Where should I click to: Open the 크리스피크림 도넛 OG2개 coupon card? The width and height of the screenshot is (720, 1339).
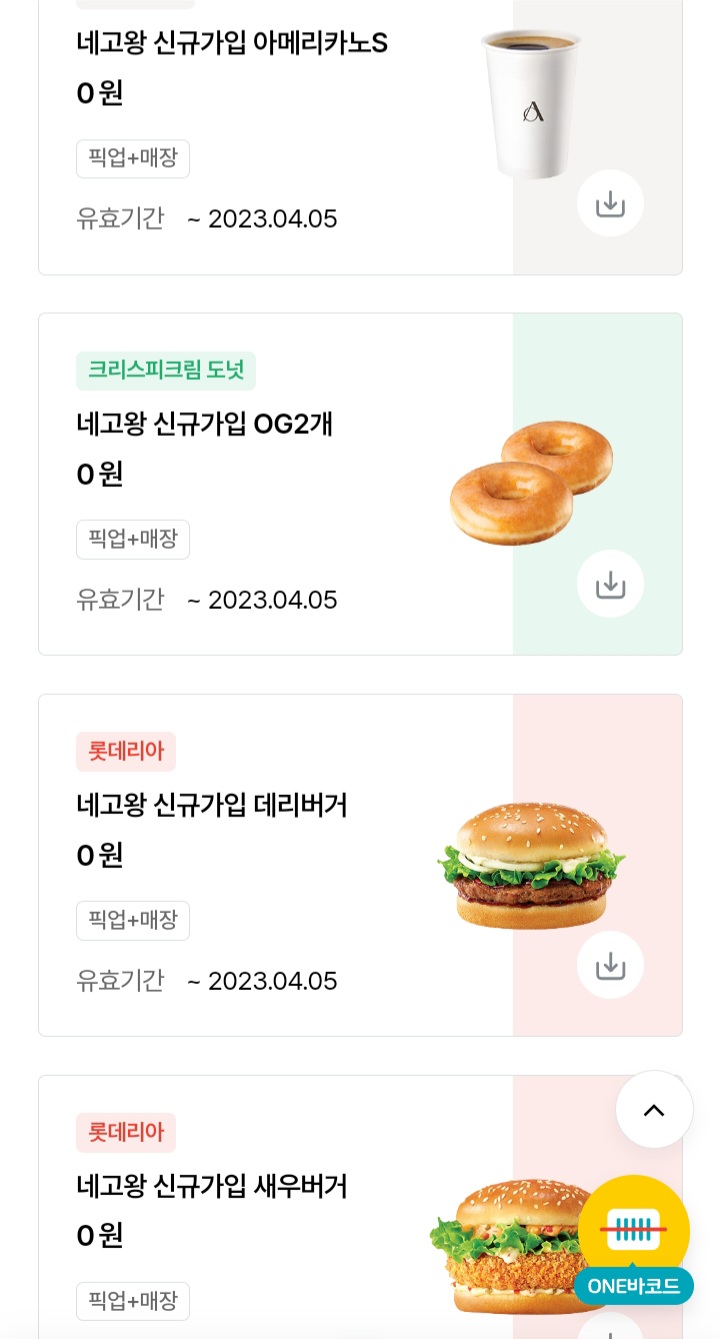[360, 484]
